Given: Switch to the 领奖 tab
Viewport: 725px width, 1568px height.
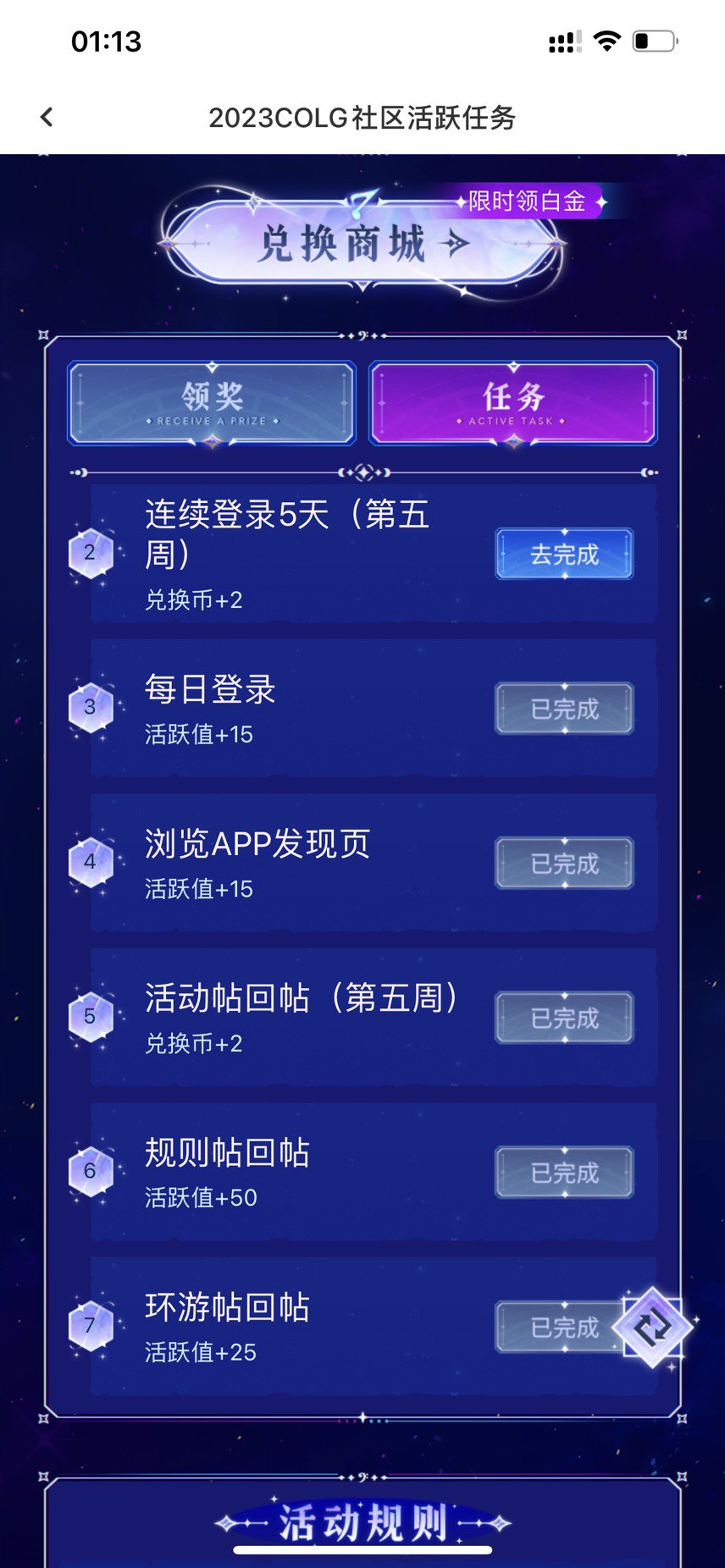Looking at the screenshot, I should click(212, 403).
